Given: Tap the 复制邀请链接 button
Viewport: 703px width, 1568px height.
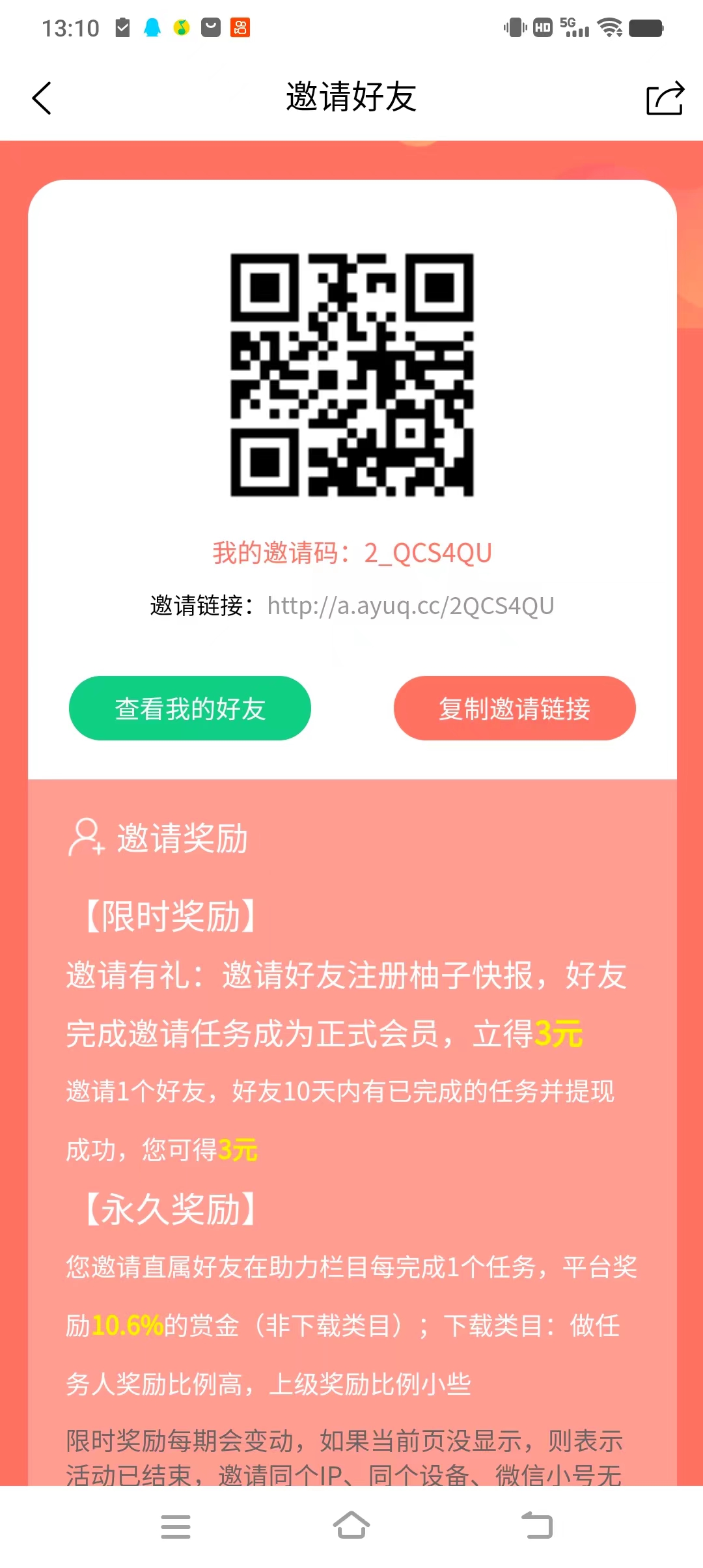Looking at the screenshot, I should pos(514,708).
